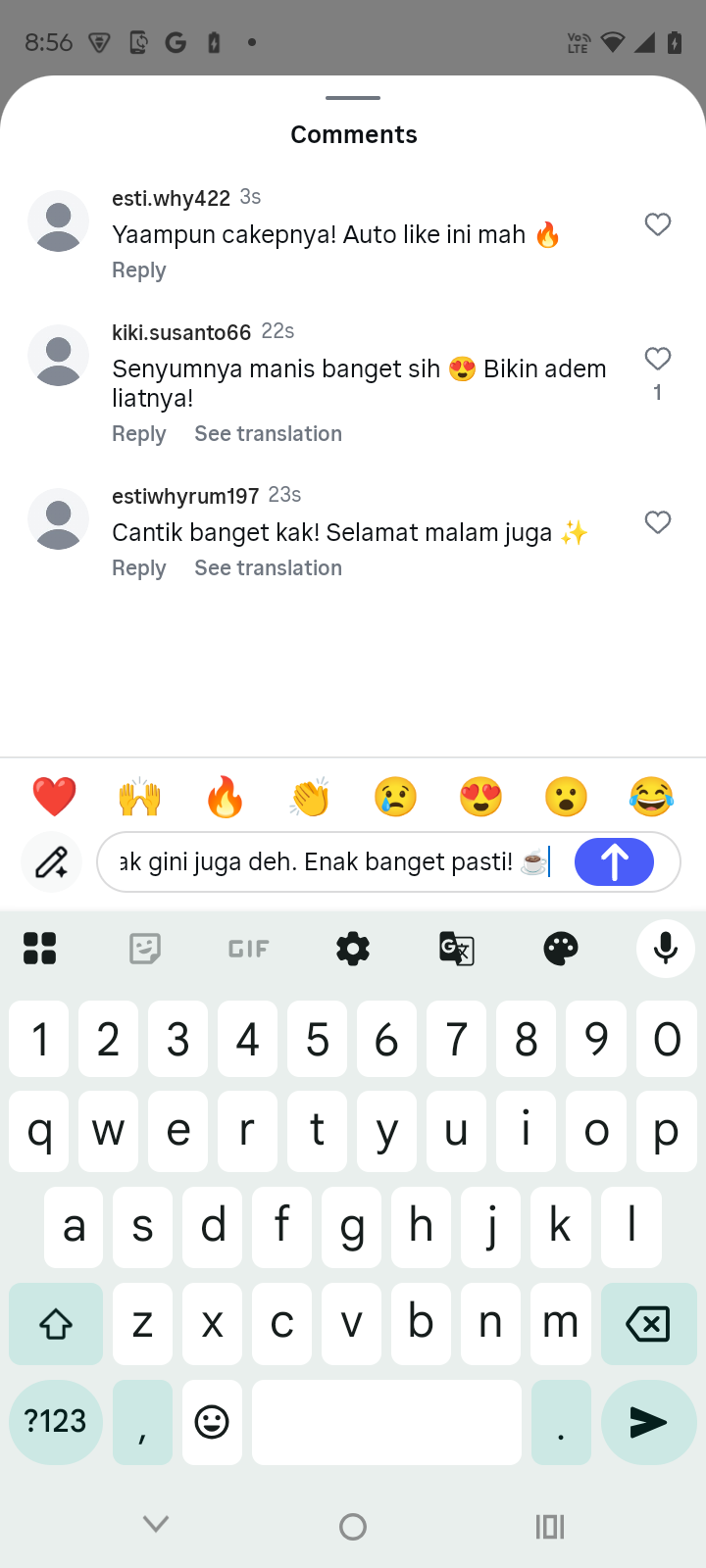Like estiwhyrum197's comment

click(657, 522)
